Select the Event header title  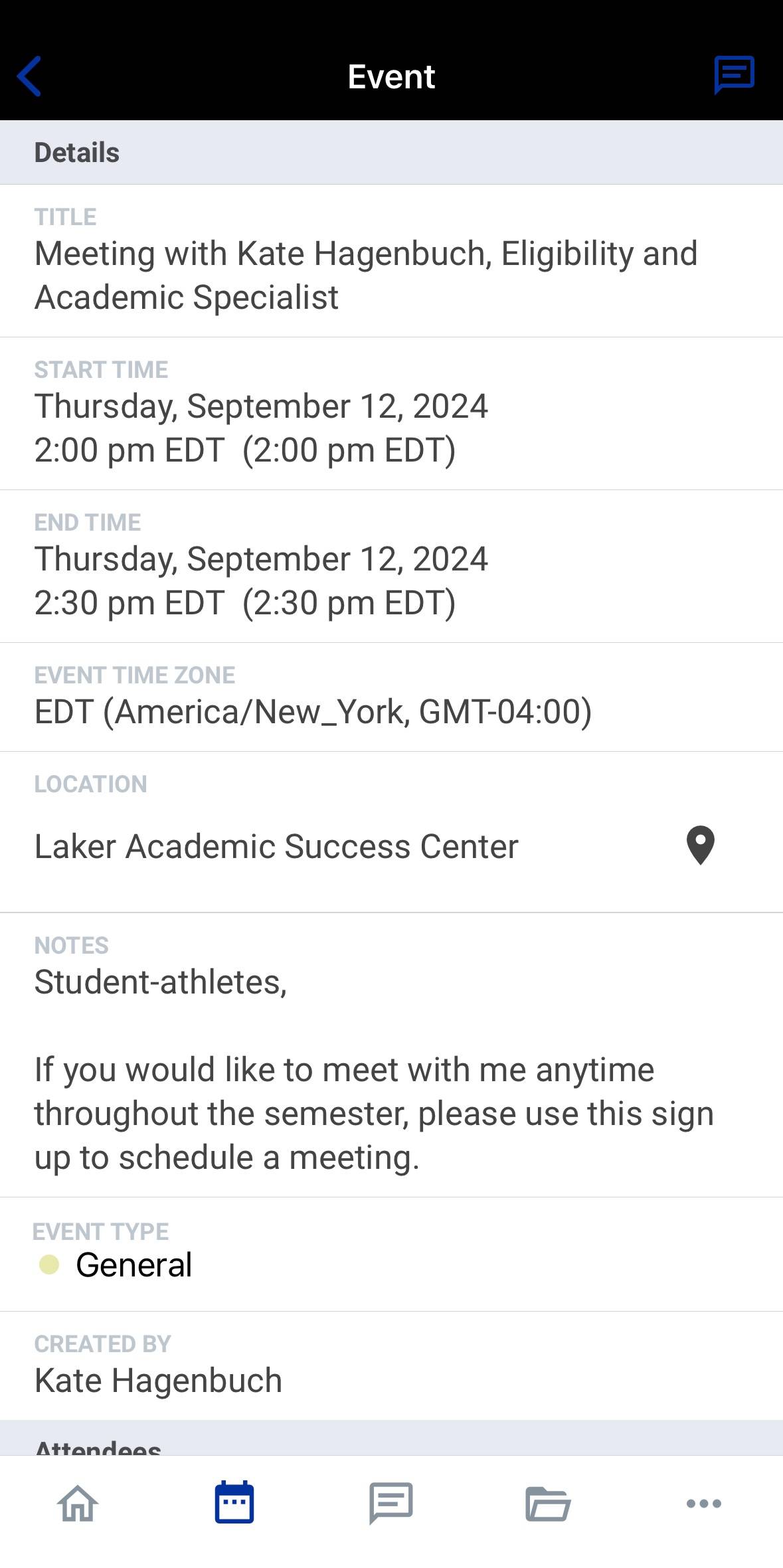pyautogui.click(x=391, y=76)
